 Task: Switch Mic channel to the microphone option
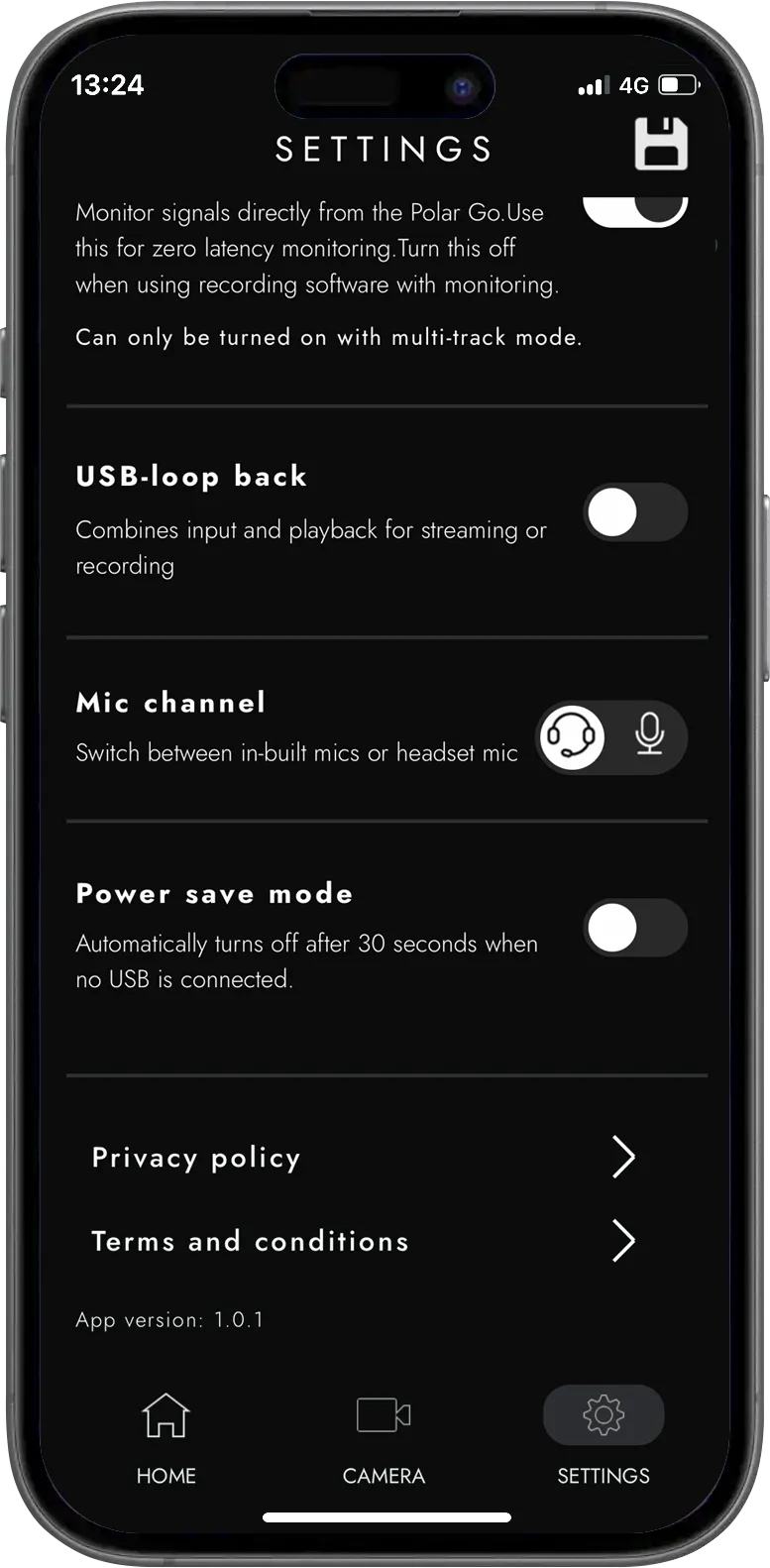point(650,736)
